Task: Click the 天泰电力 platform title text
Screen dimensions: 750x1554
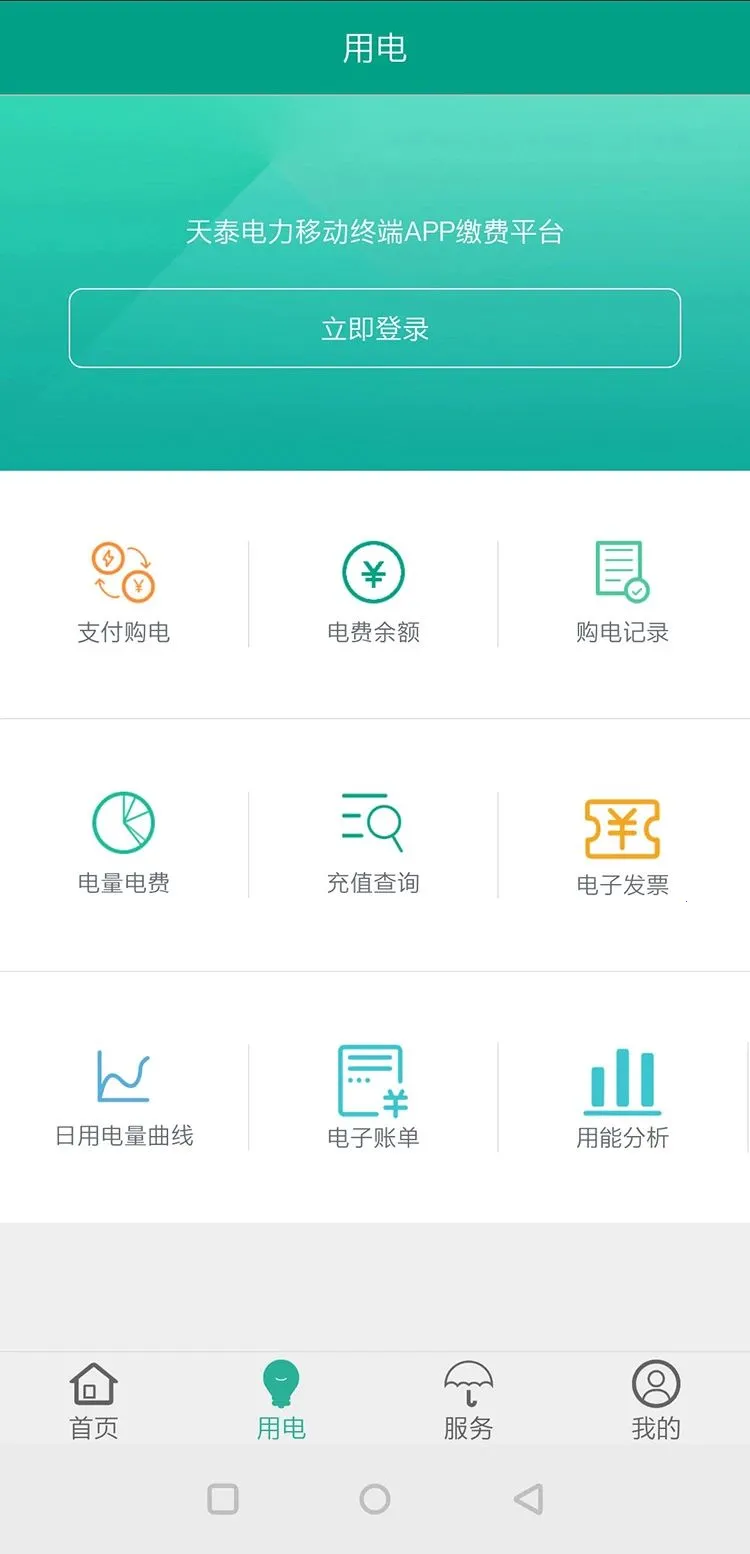Action: pos(374,232)
